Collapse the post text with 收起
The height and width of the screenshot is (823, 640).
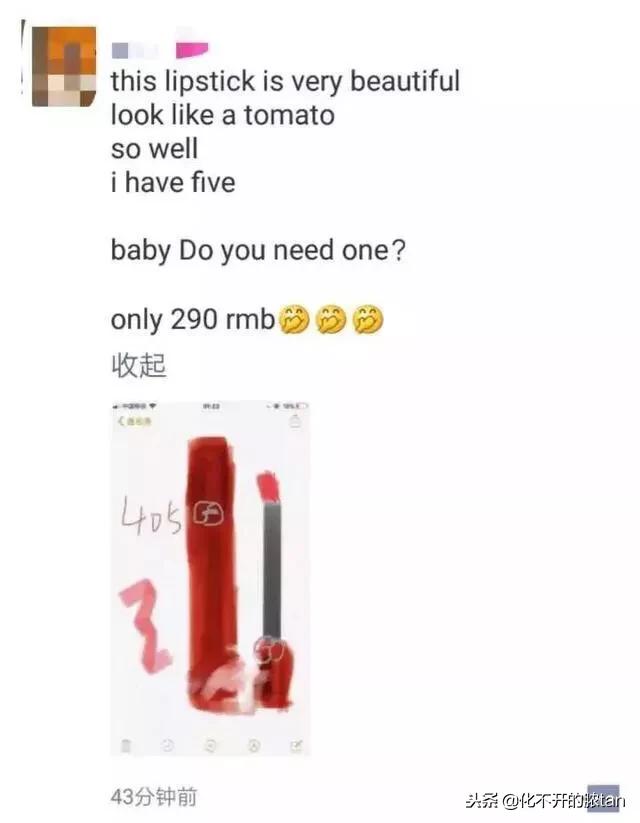click(x=138, y=366)
